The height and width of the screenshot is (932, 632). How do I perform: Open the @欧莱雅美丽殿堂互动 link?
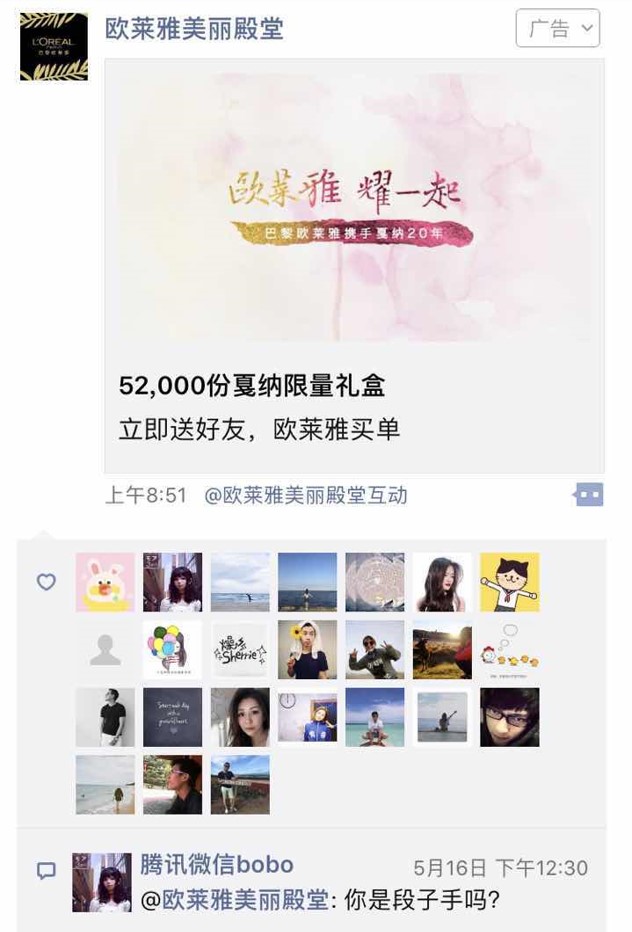point(305,495)
